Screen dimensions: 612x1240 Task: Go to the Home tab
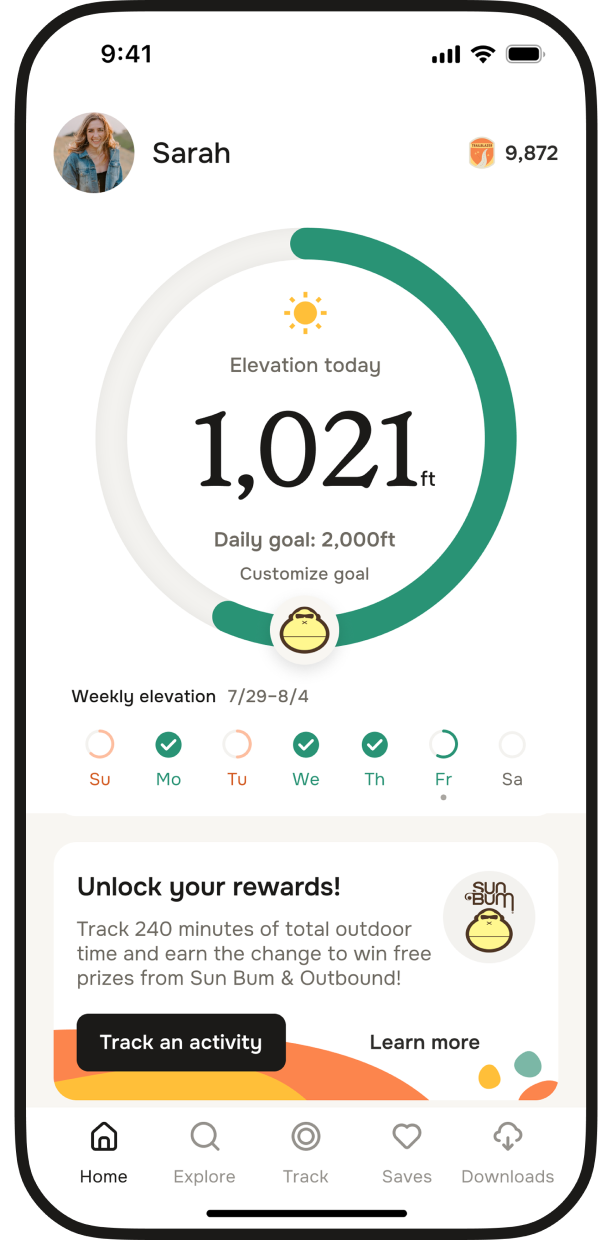[104, 1152]
